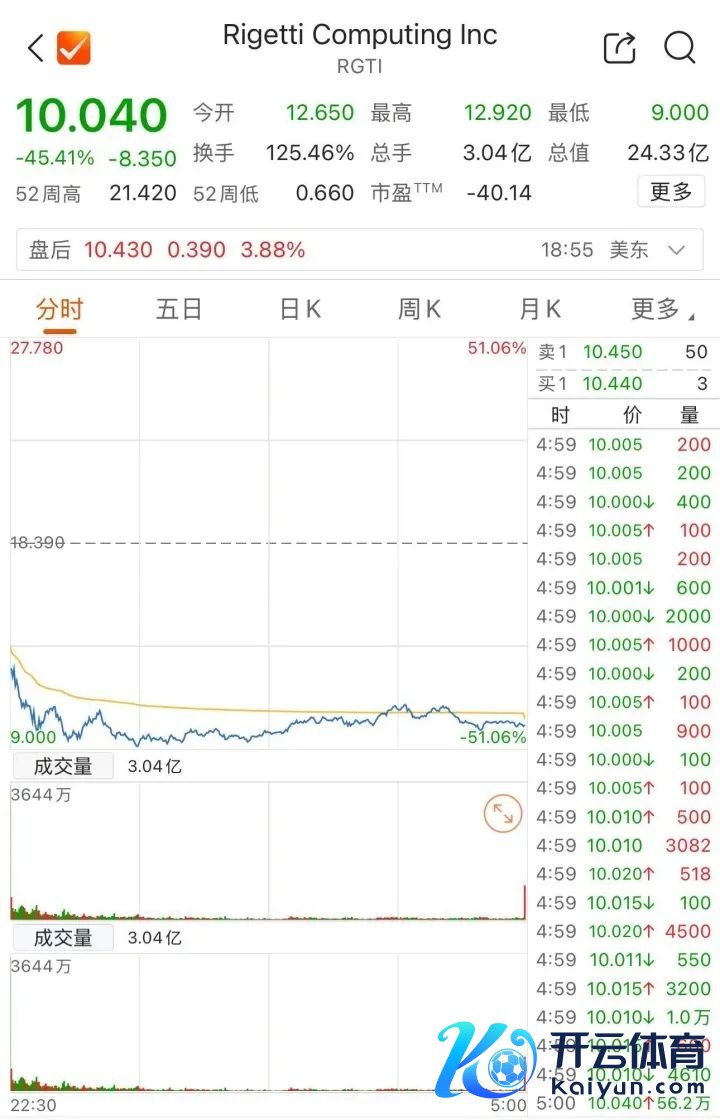Switch to the 月K chart tab

(x=540, y=309)
